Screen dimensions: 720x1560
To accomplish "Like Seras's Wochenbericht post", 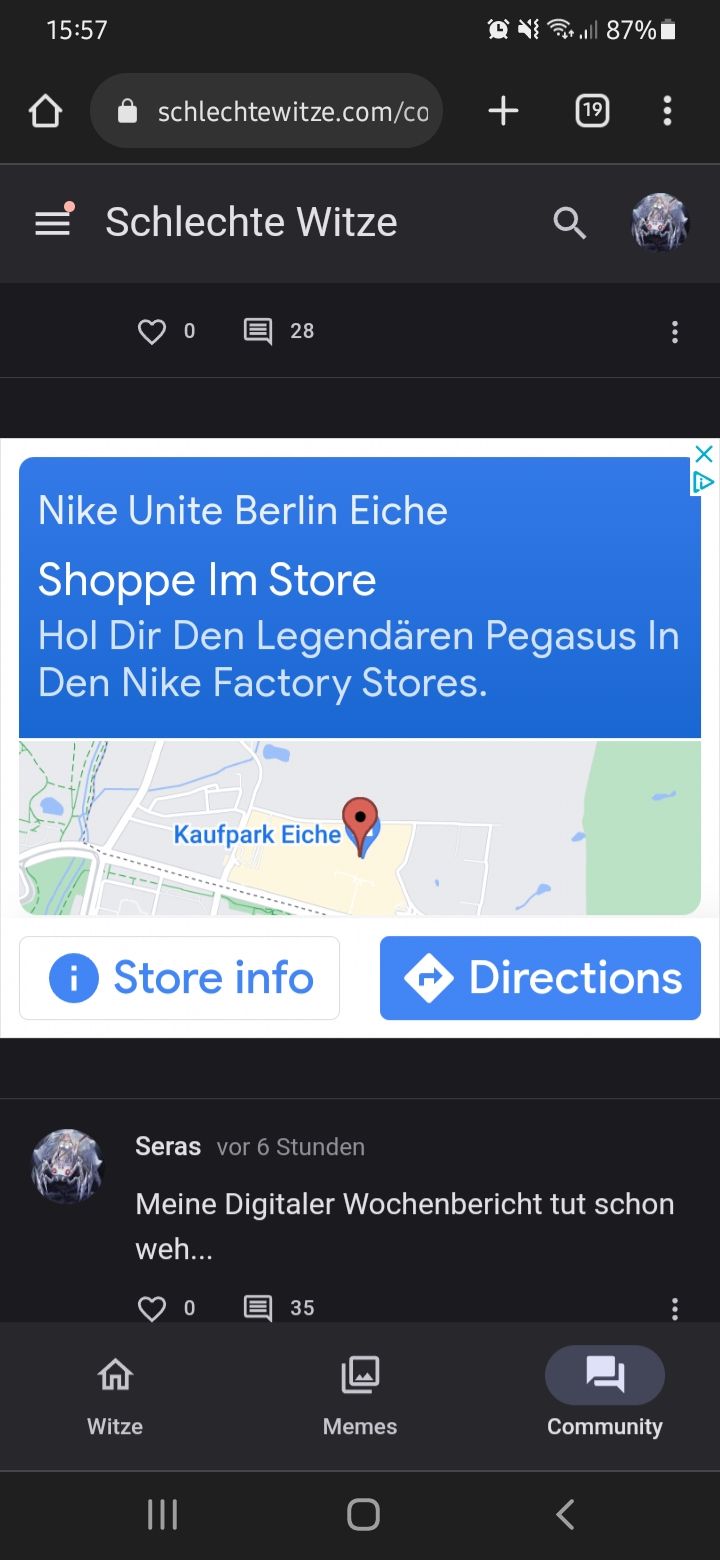I will [x=152, y=1308].
